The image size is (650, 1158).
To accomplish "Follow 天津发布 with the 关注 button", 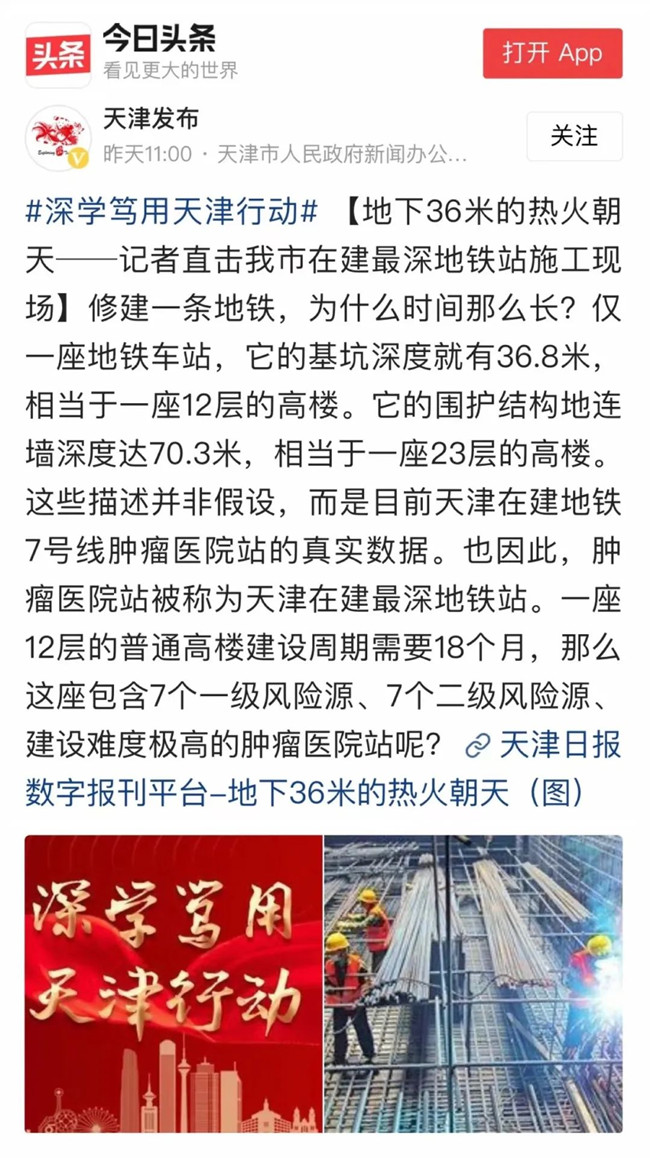I will click(x=573, y=136).
